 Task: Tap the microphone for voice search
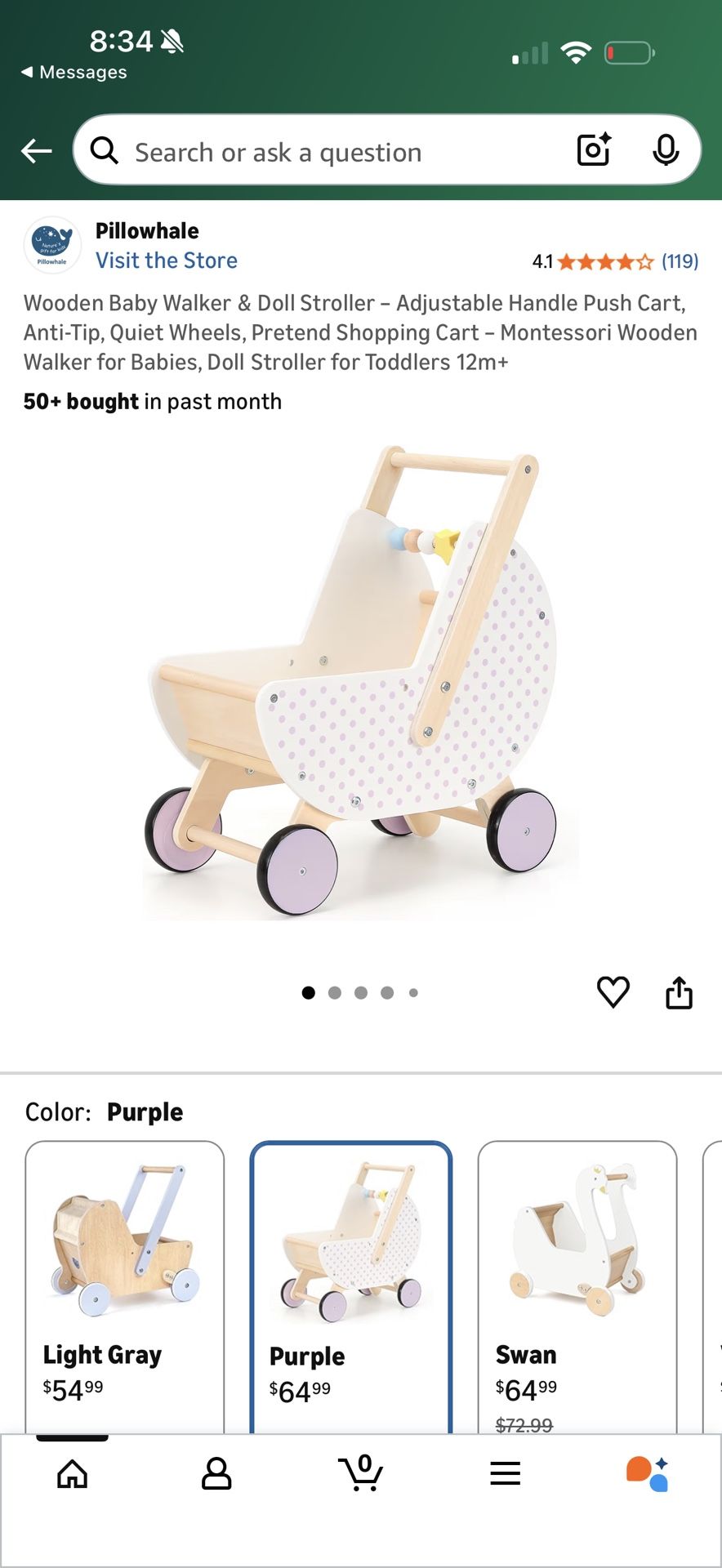pyautogui.click(x=667, y=149)
